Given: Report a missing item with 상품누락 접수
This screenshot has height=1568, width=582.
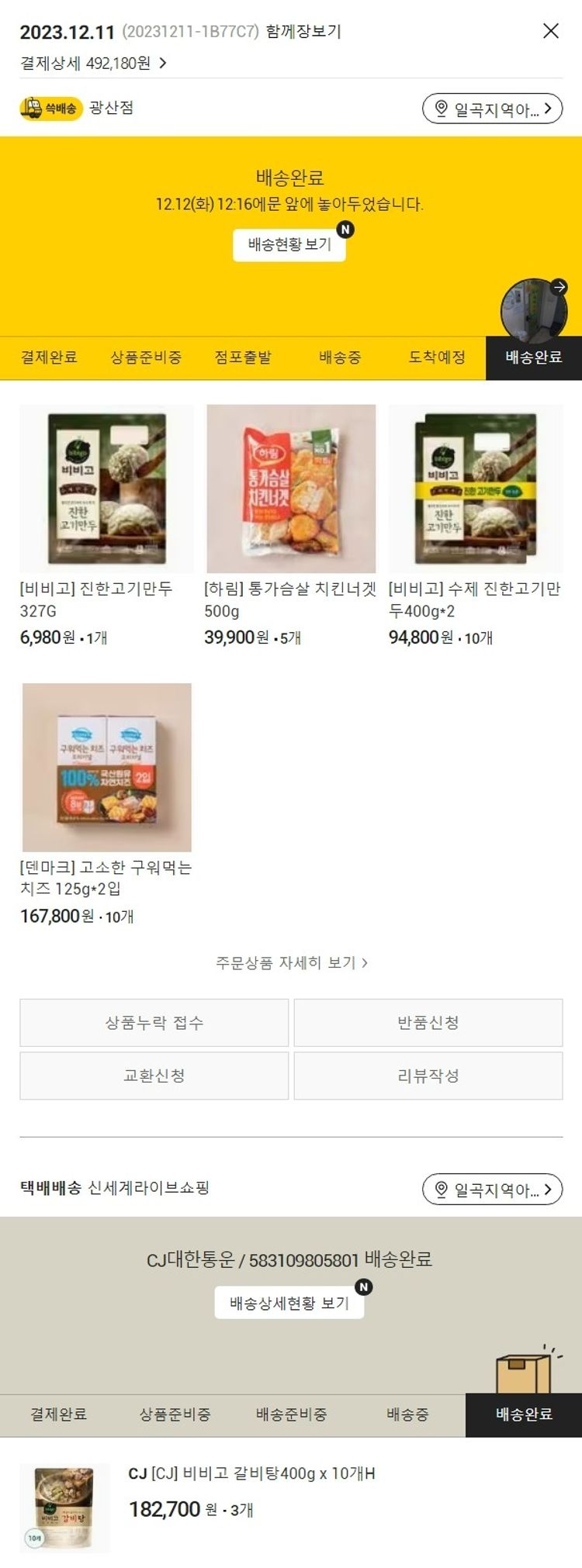Looking at the screenshot, I should 154,1023.
